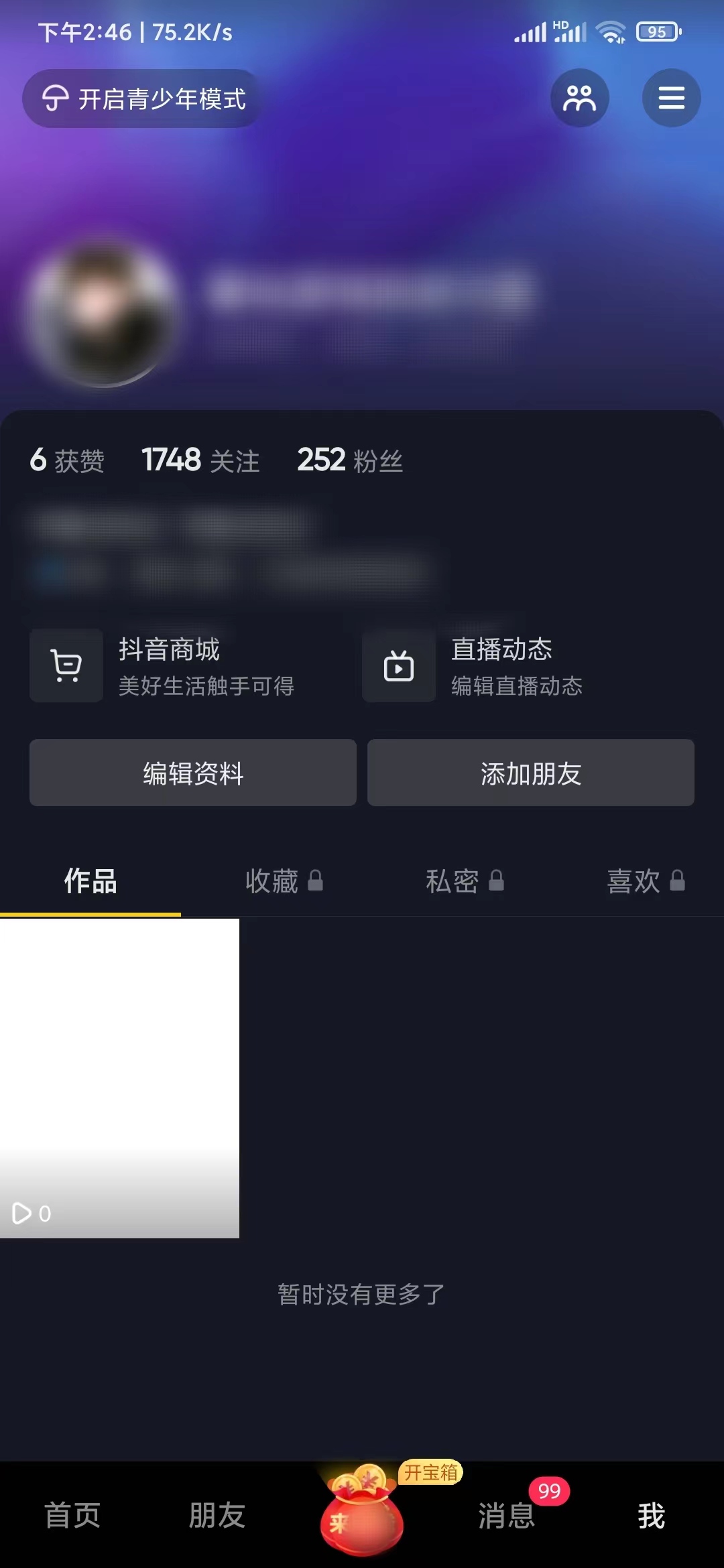
Task: Tap the lock icon beside 收藏
Action: click(314, 881)
